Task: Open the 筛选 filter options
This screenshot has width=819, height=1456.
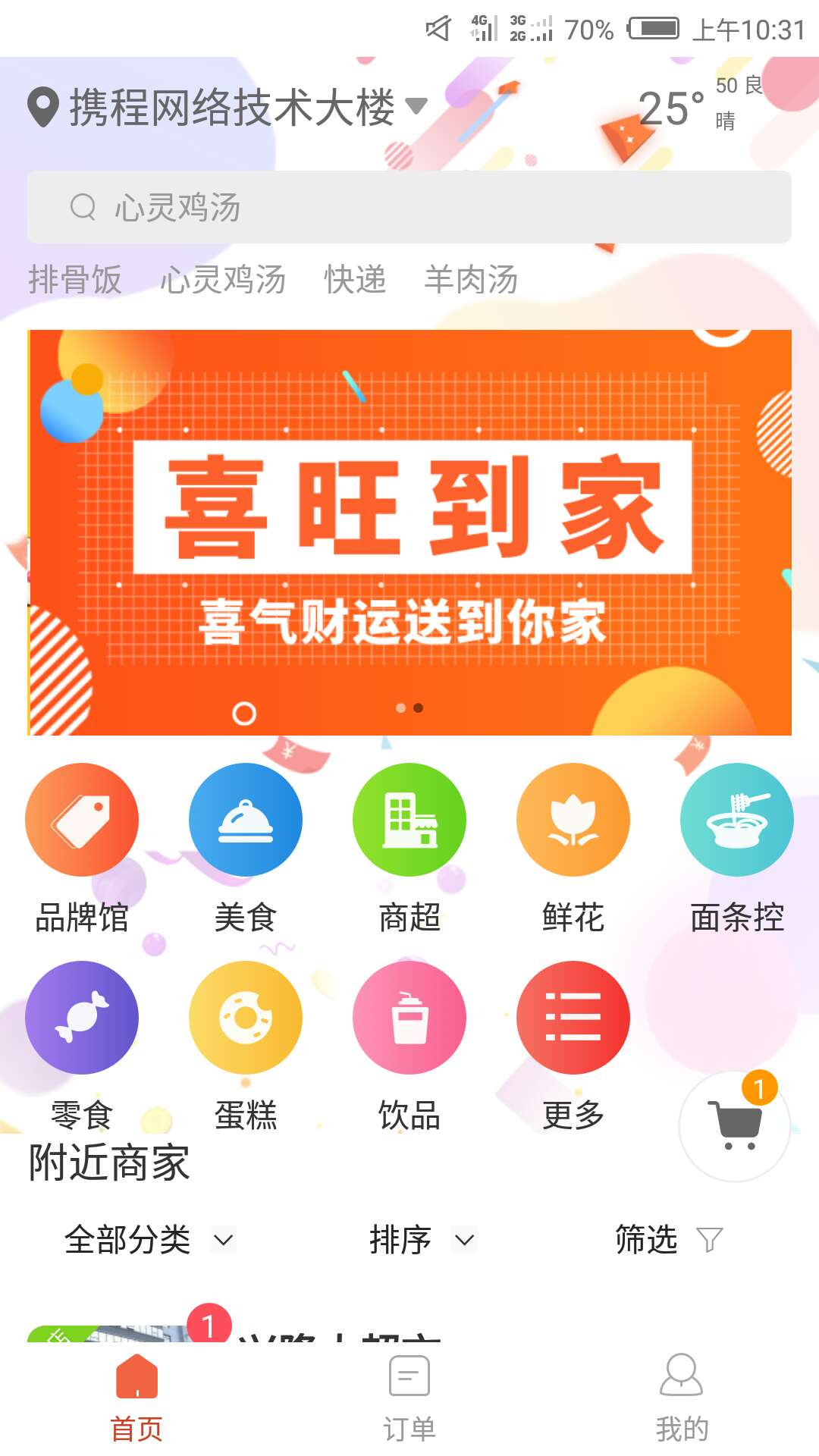Action: pos(668,1240)
